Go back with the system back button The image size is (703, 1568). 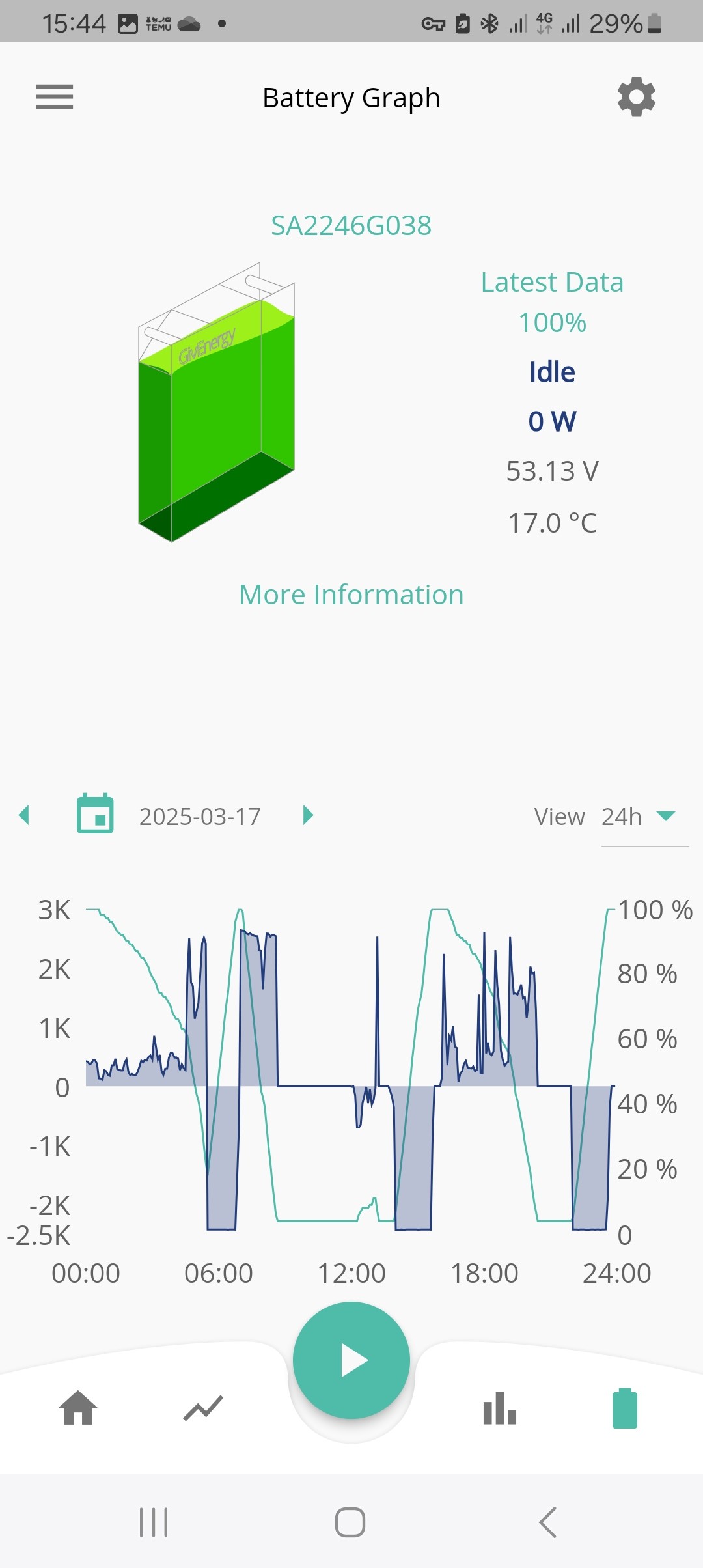pyautogui.click(x=548, y=1522)
